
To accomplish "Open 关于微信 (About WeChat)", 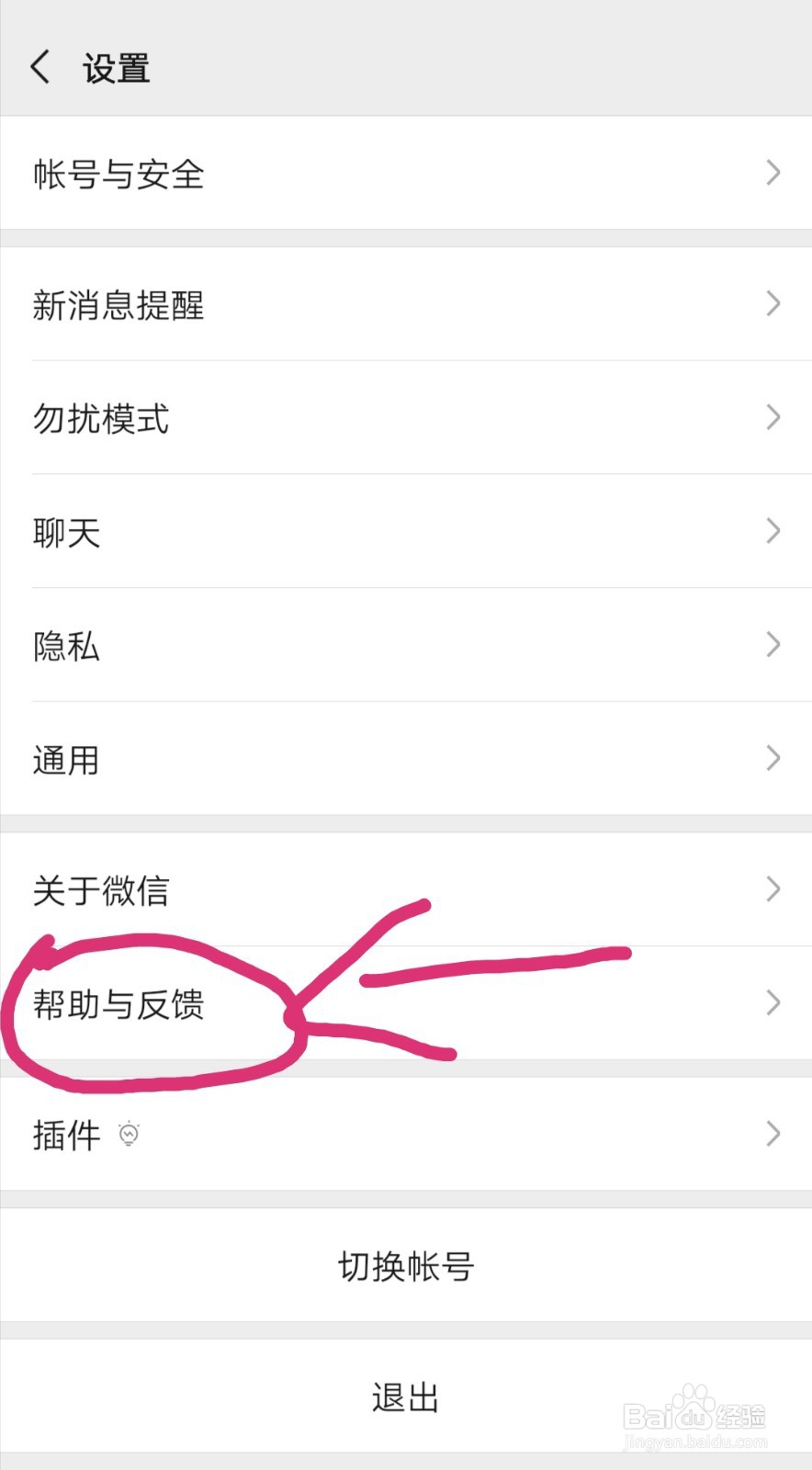I will [99, 889].
